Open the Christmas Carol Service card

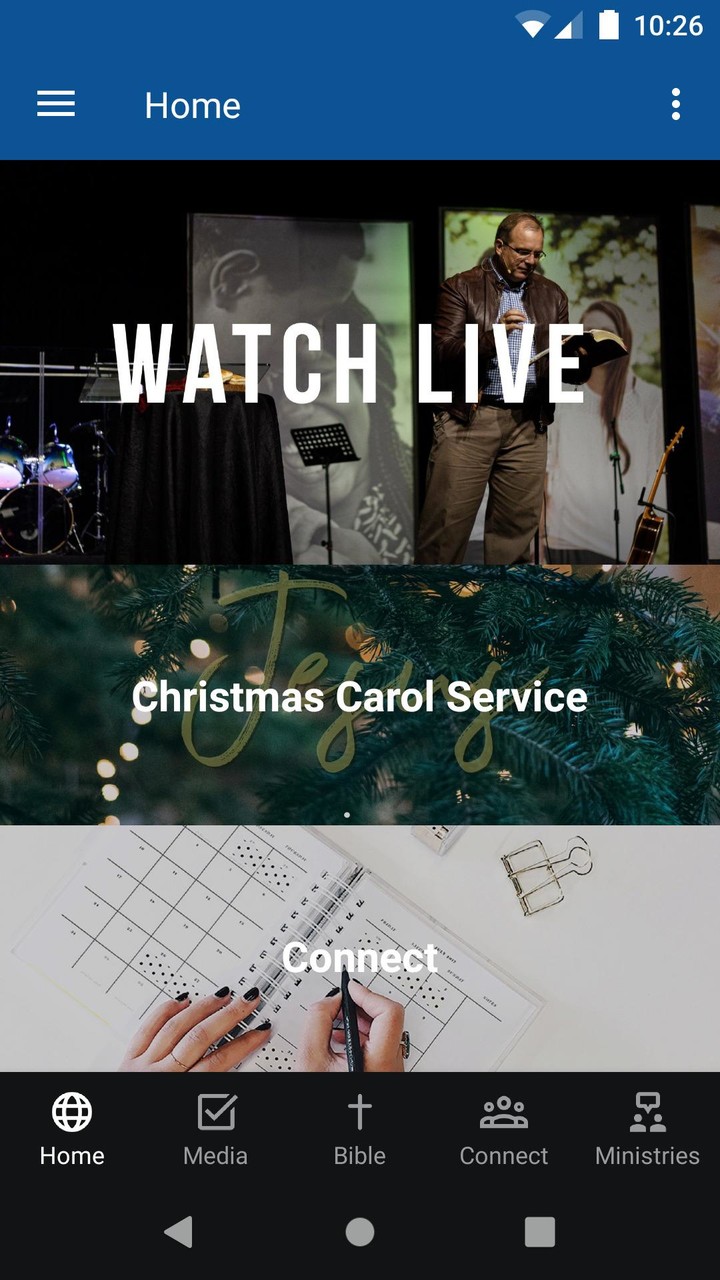360,696
